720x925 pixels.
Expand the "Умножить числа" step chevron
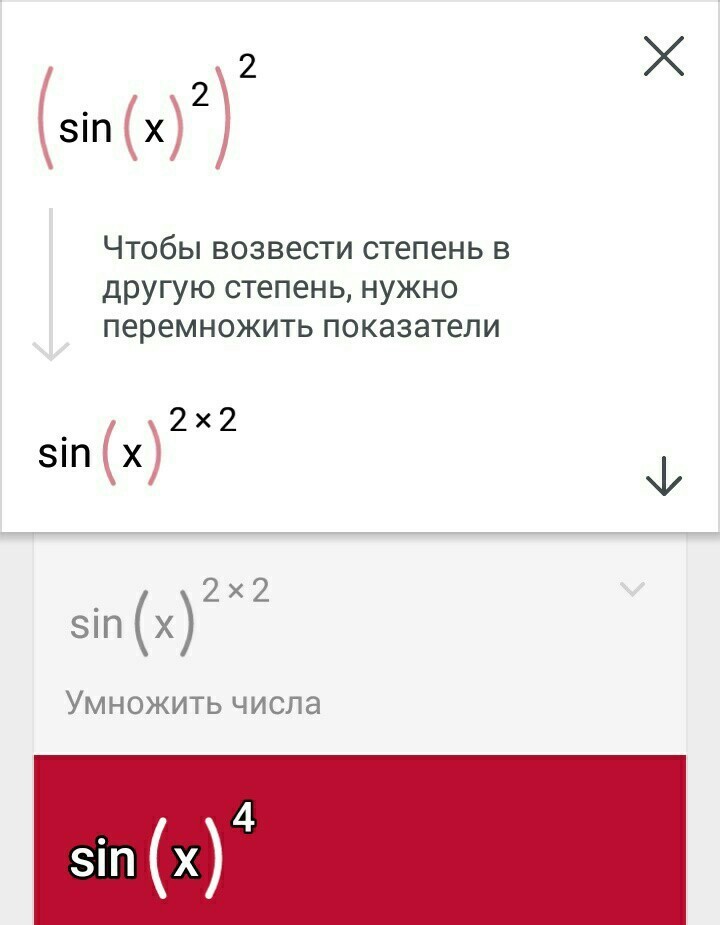pyautogui.click(x=632, y=590)
